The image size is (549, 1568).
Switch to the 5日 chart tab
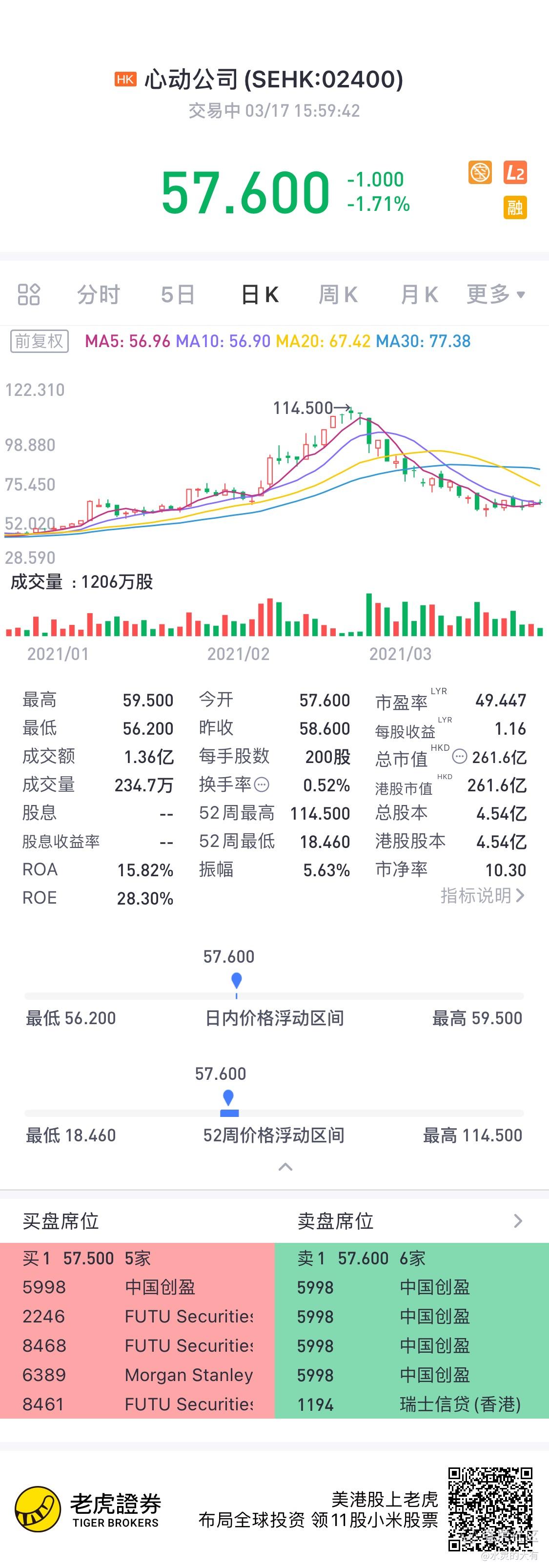pos(178,294)
